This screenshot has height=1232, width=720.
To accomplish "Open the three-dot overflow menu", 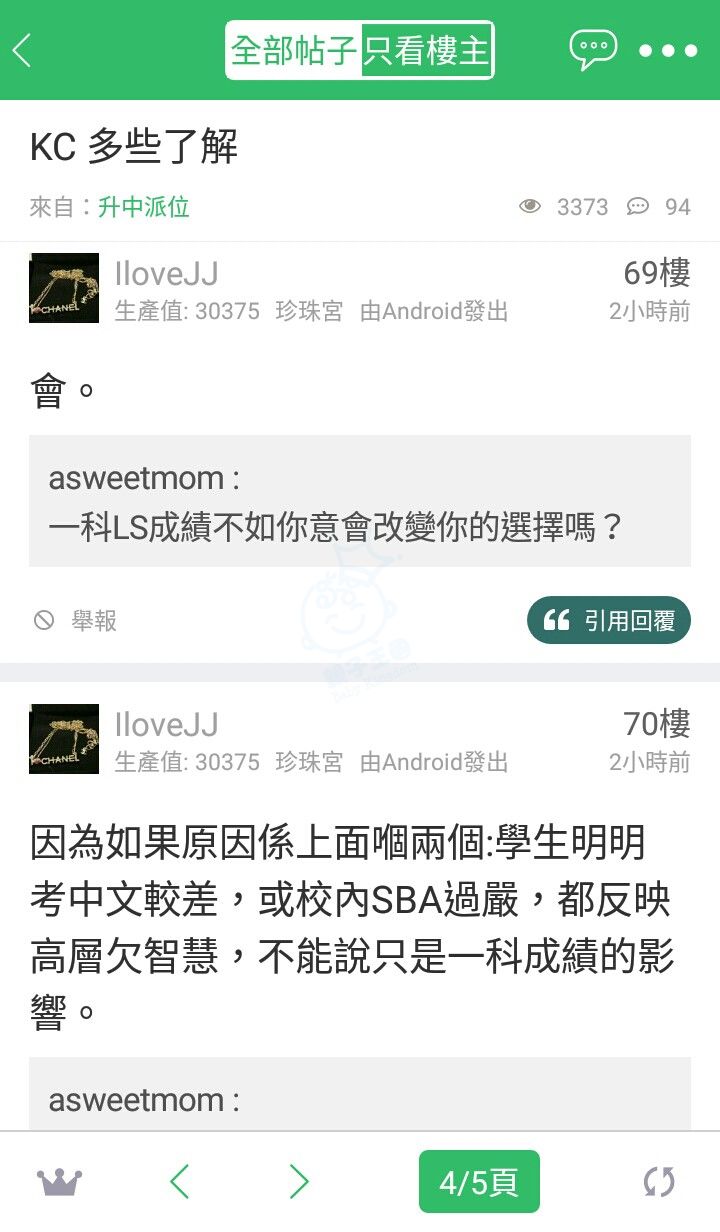I will pyautogui.click(x=668, y=51).
